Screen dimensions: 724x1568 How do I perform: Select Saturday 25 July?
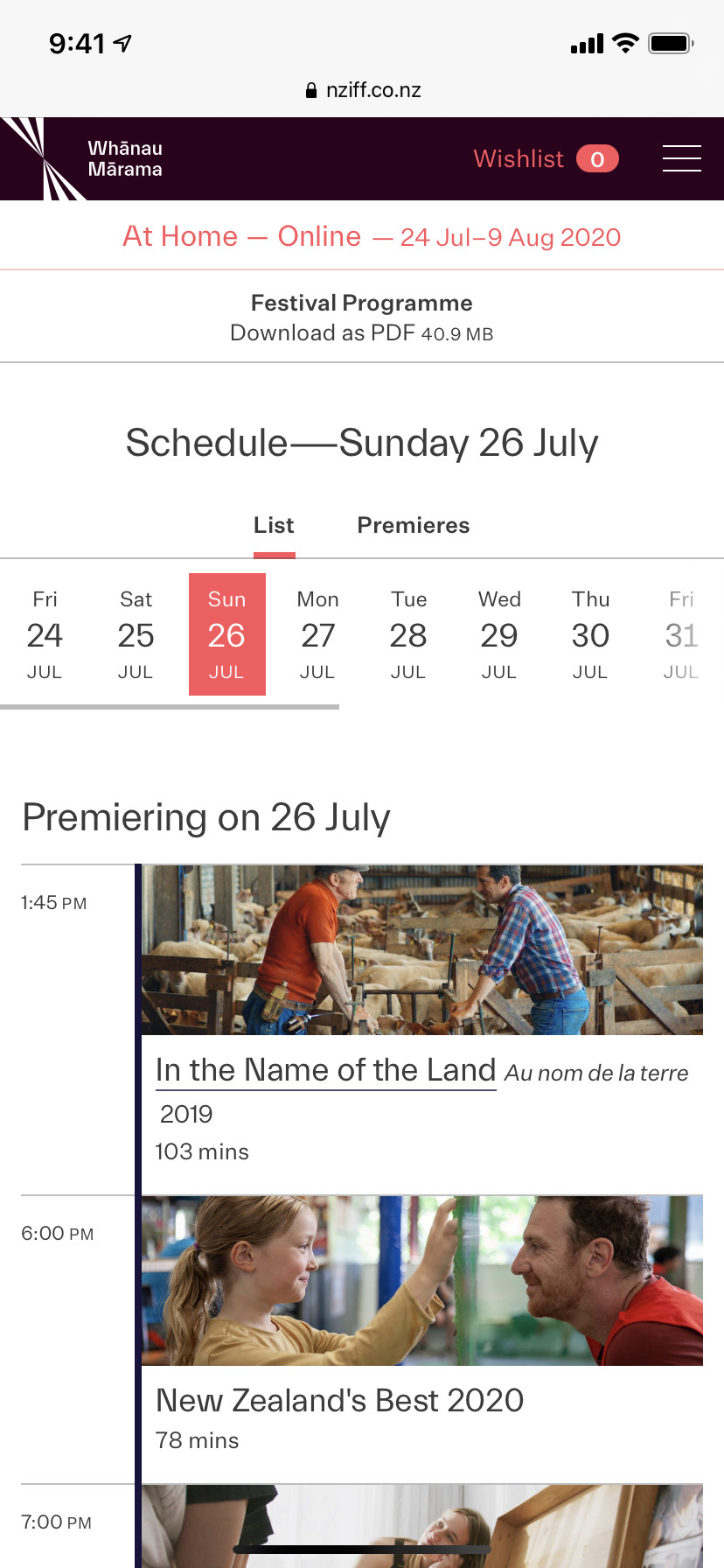(x=136, y=634)
